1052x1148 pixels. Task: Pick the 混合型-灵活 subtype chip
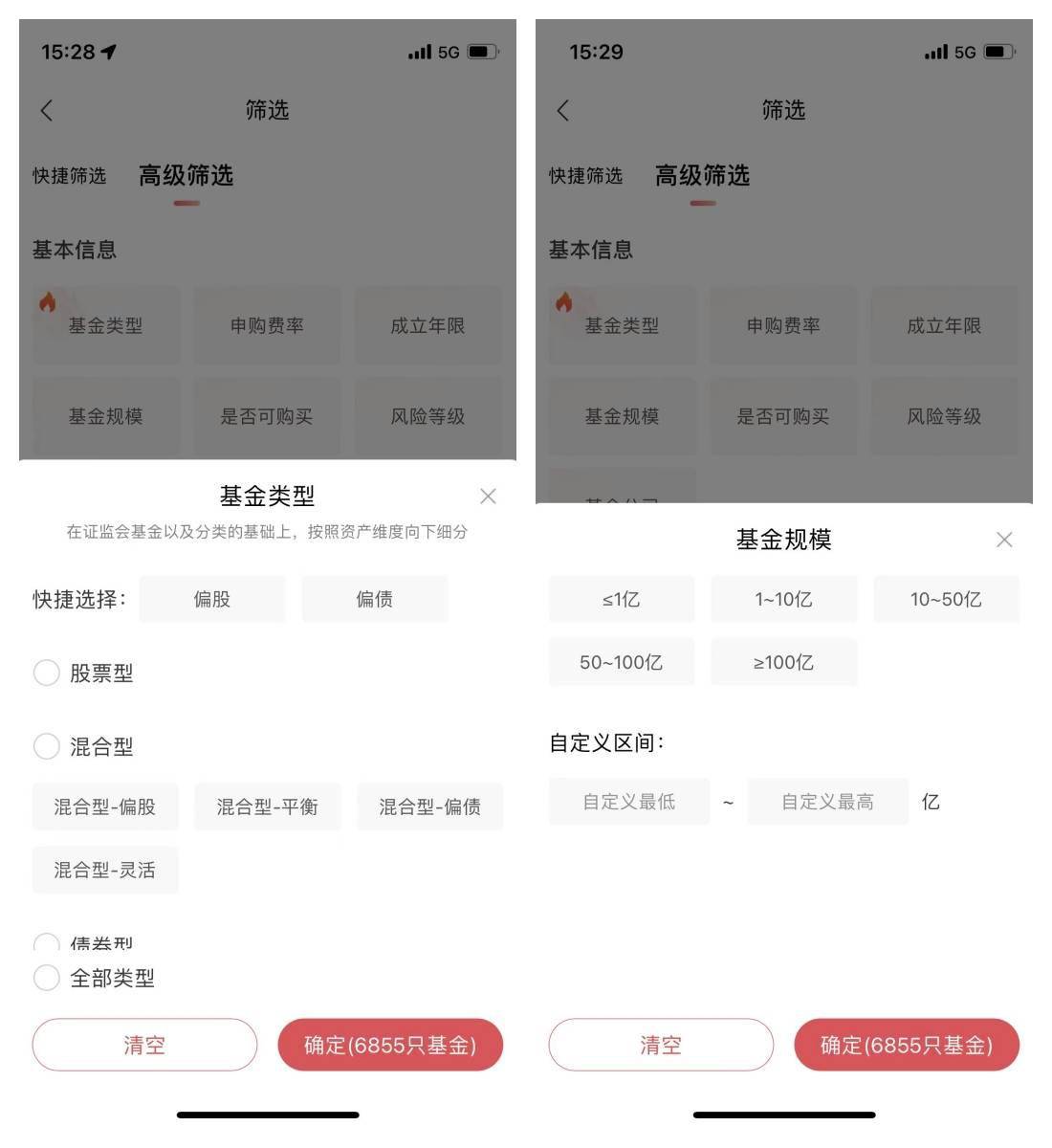tap(105, 870)
